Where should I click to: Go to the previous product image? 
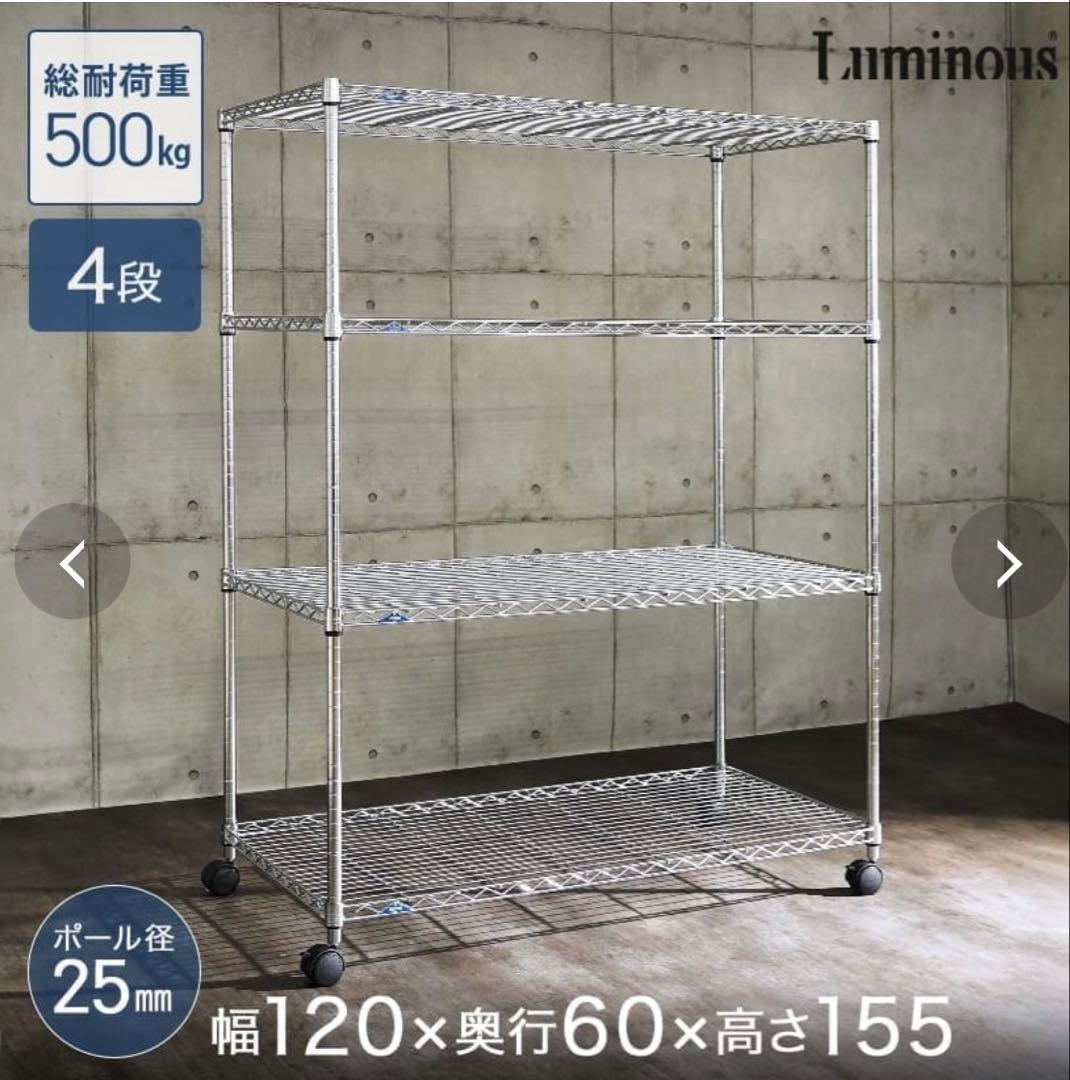(x=72, y=563)
